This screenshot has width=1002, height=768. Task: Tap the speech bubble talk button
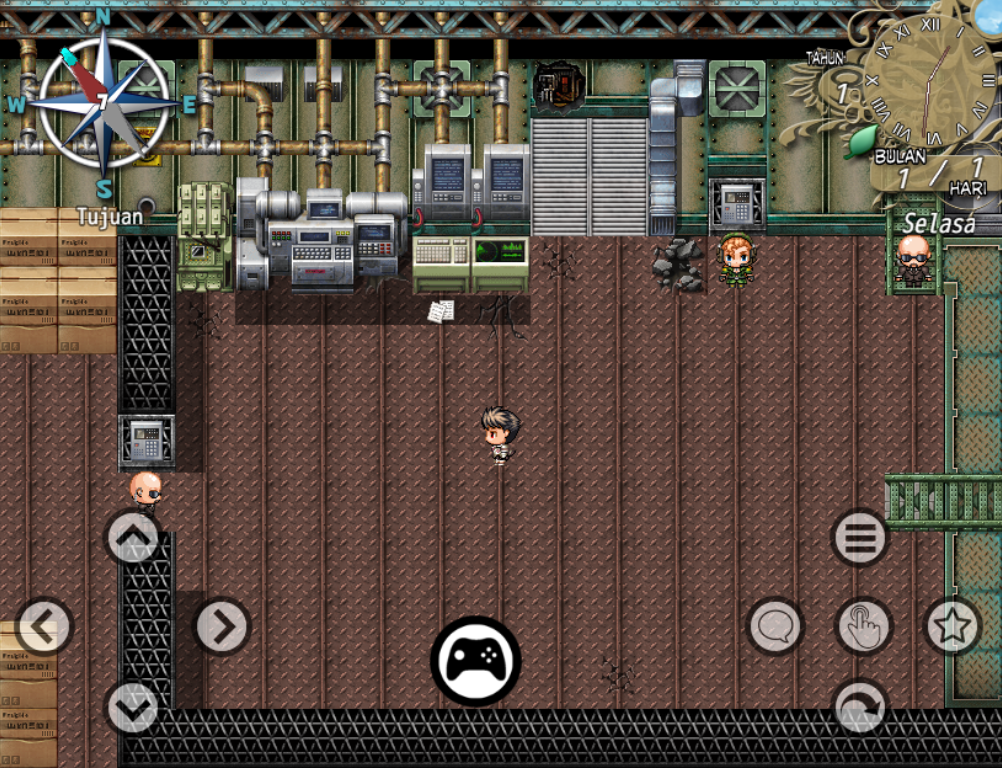[x=776, y=627]
